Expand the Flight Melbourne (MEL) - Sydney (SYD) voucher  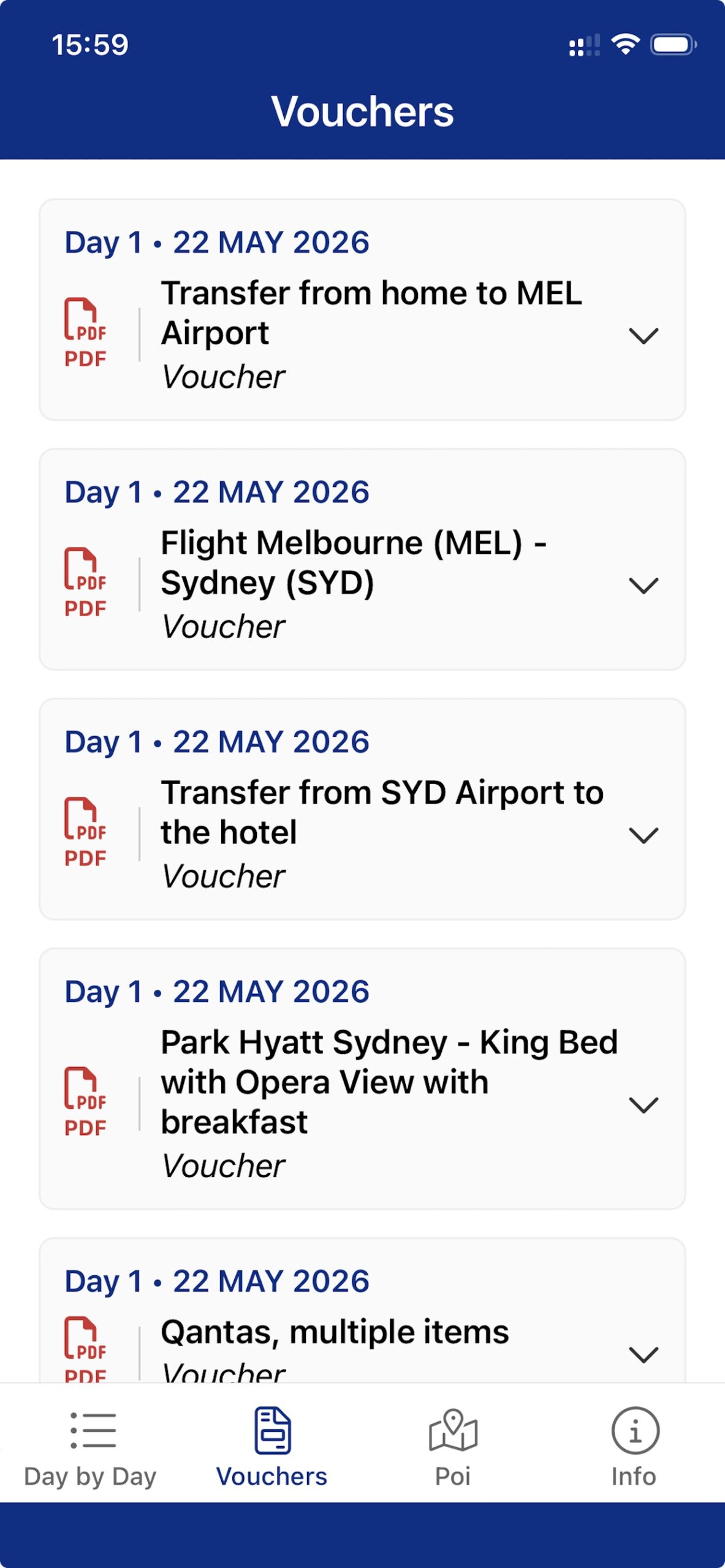pos(643,586)
